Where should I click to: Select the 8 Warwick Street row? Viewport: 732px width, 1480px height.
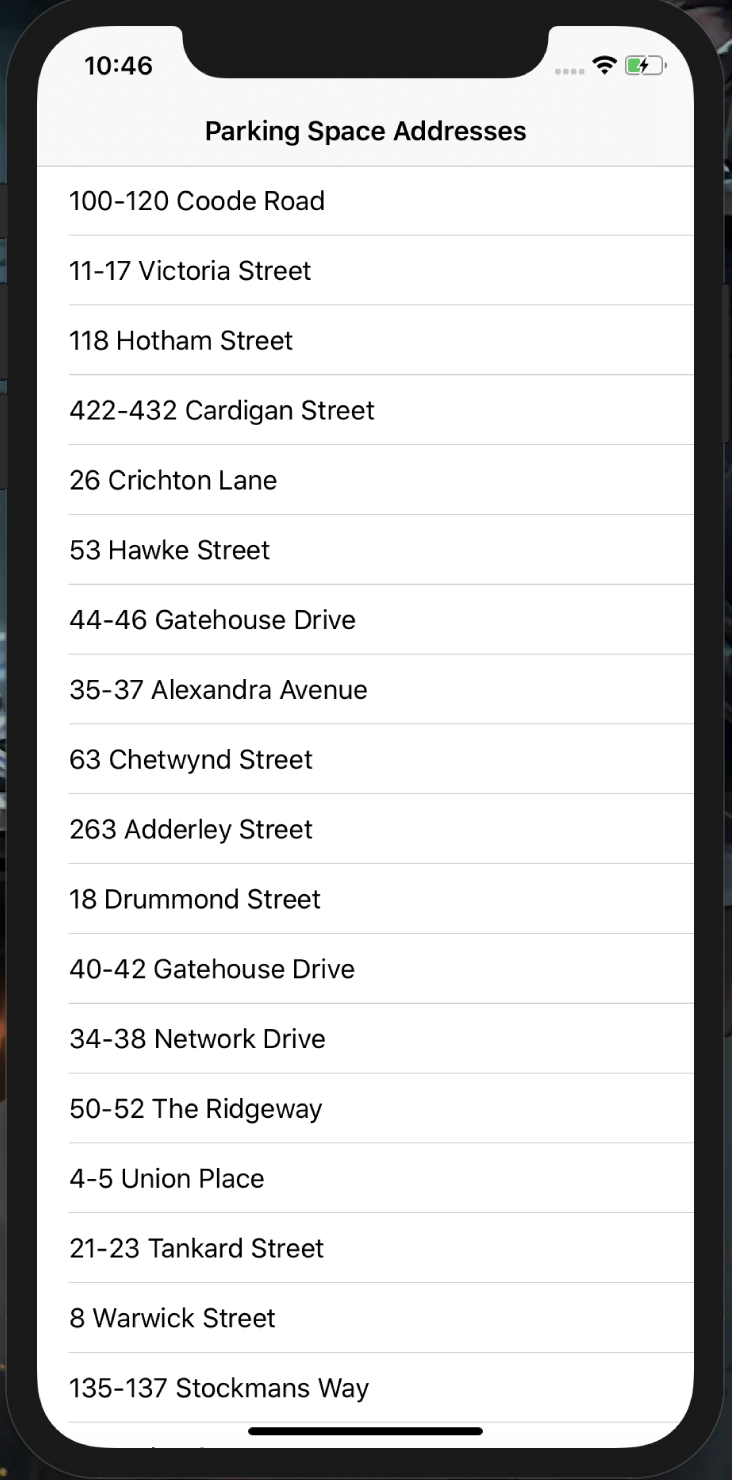coord(172,1318)
